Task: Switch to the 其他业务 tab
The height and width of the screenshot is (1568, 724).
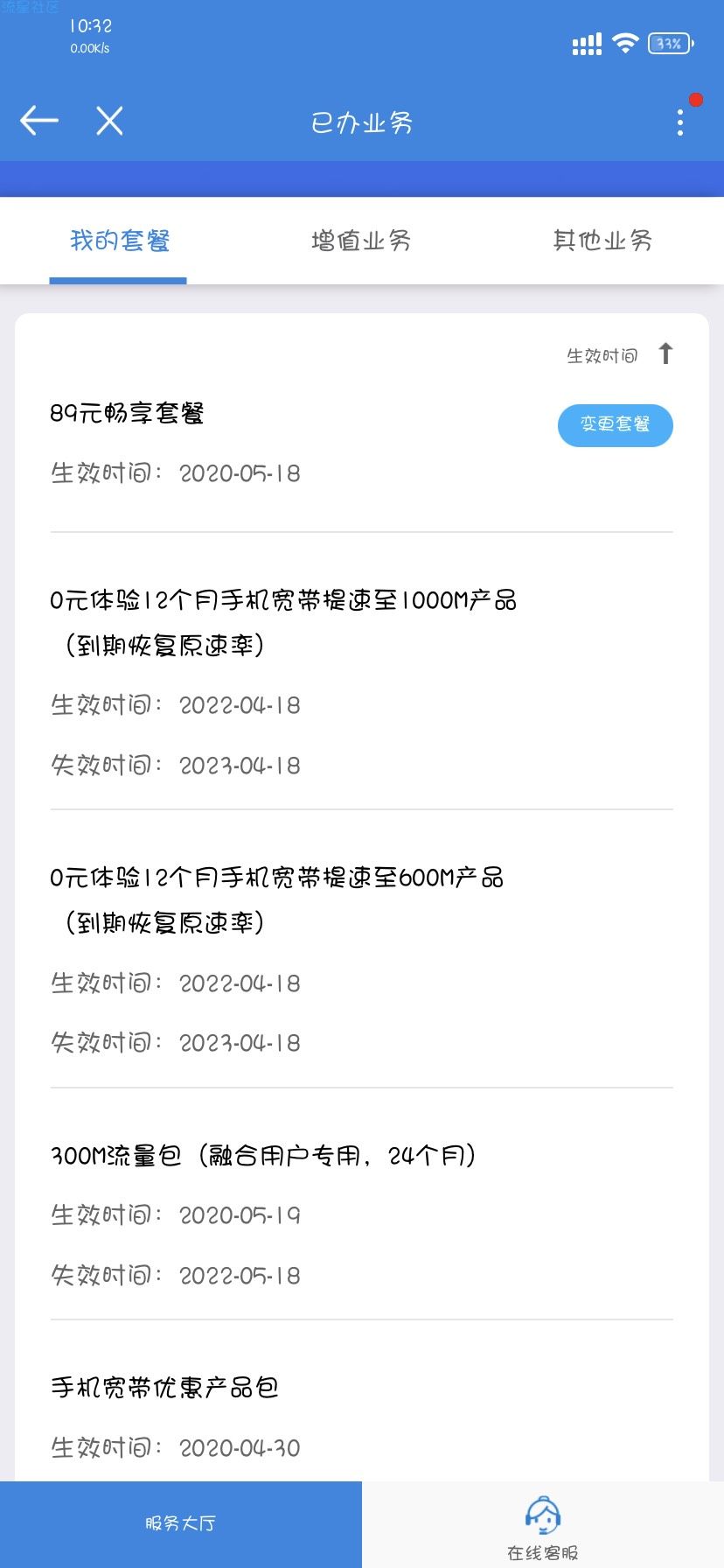Action: 602,241
